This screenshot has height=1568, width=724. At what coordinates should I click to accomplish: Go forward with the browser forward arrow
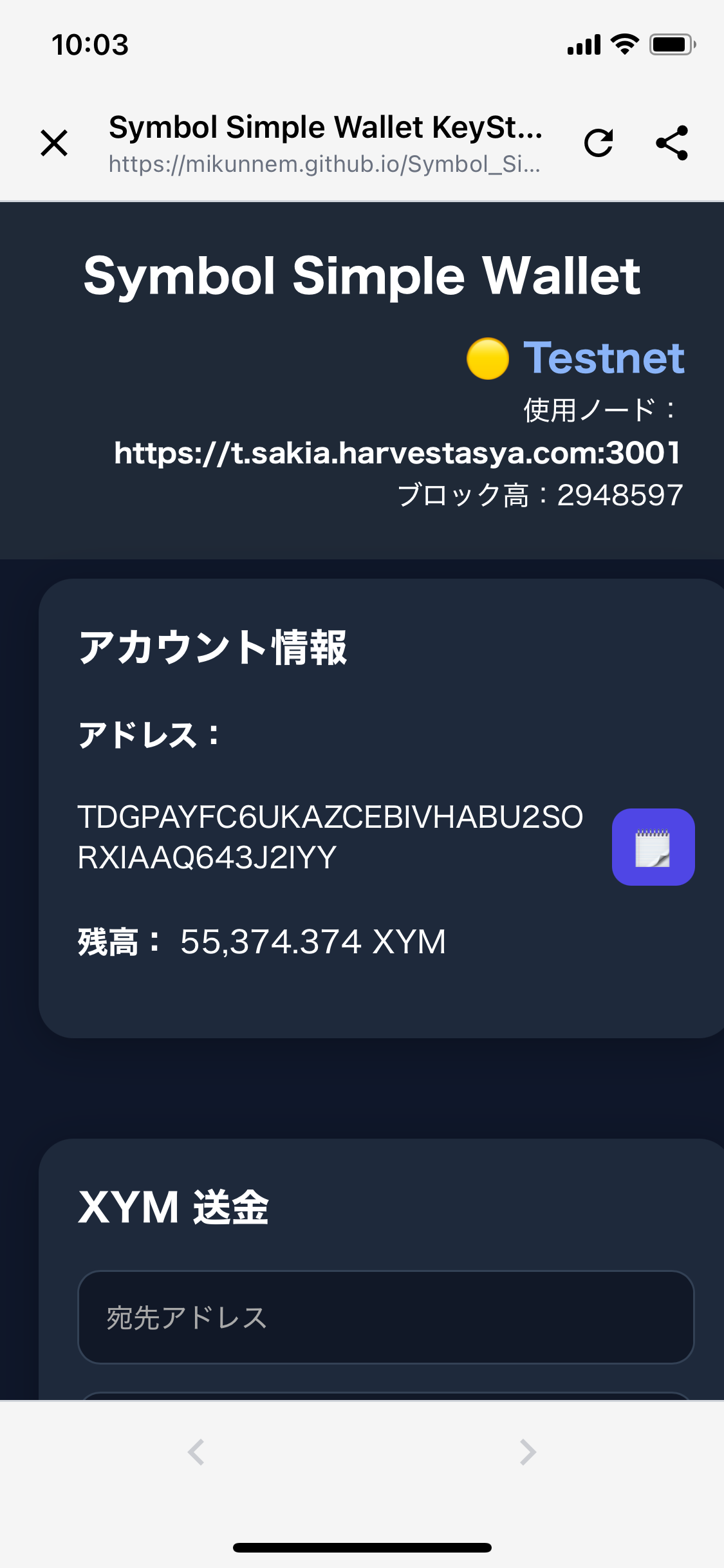tap(528, 1452)
